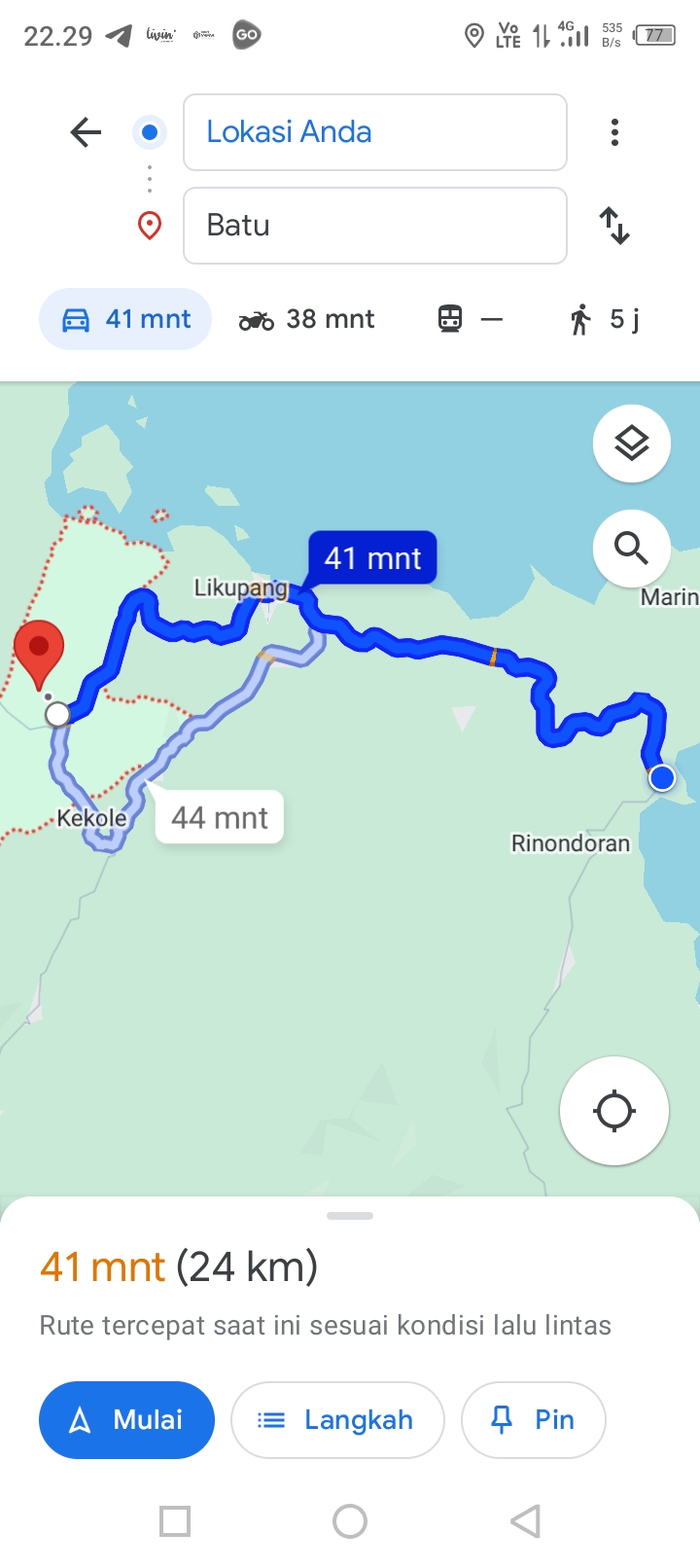
Task: Tap the red Batu destination marker
Action: [x=39, y=654]
